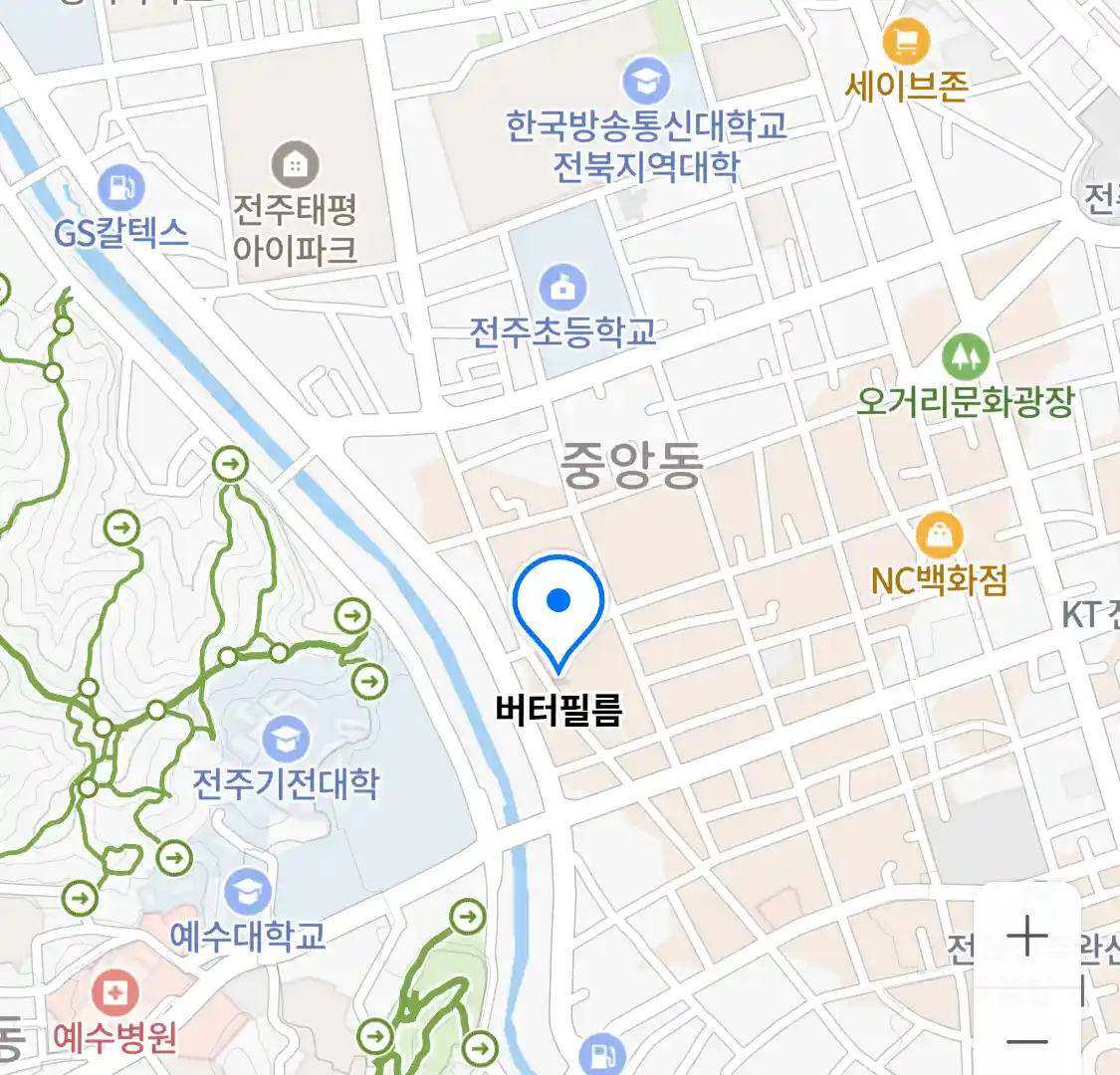This screenshot has height=1075, width=1120.
Task: Select the 전주기전대학 marker
Action: tap(287, 739)
